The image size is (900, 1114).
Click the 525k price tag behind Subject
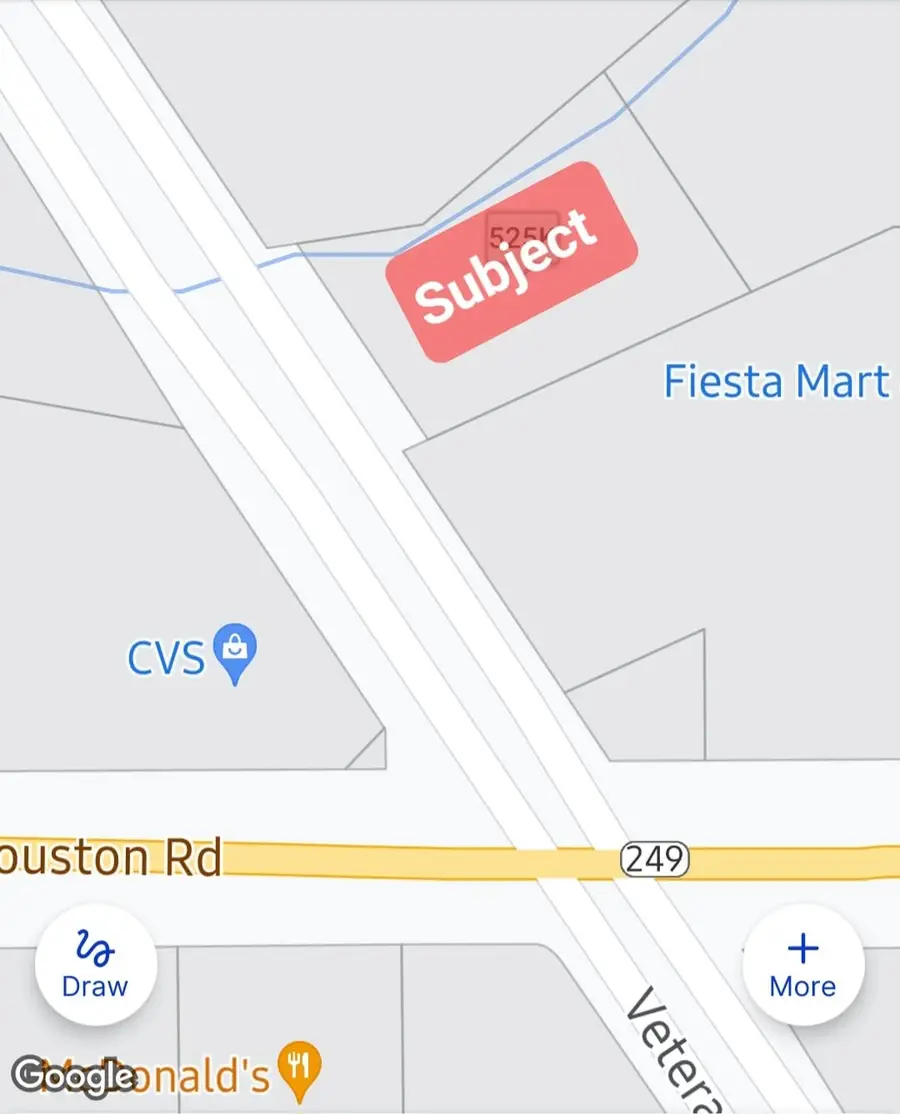(521, 232)
